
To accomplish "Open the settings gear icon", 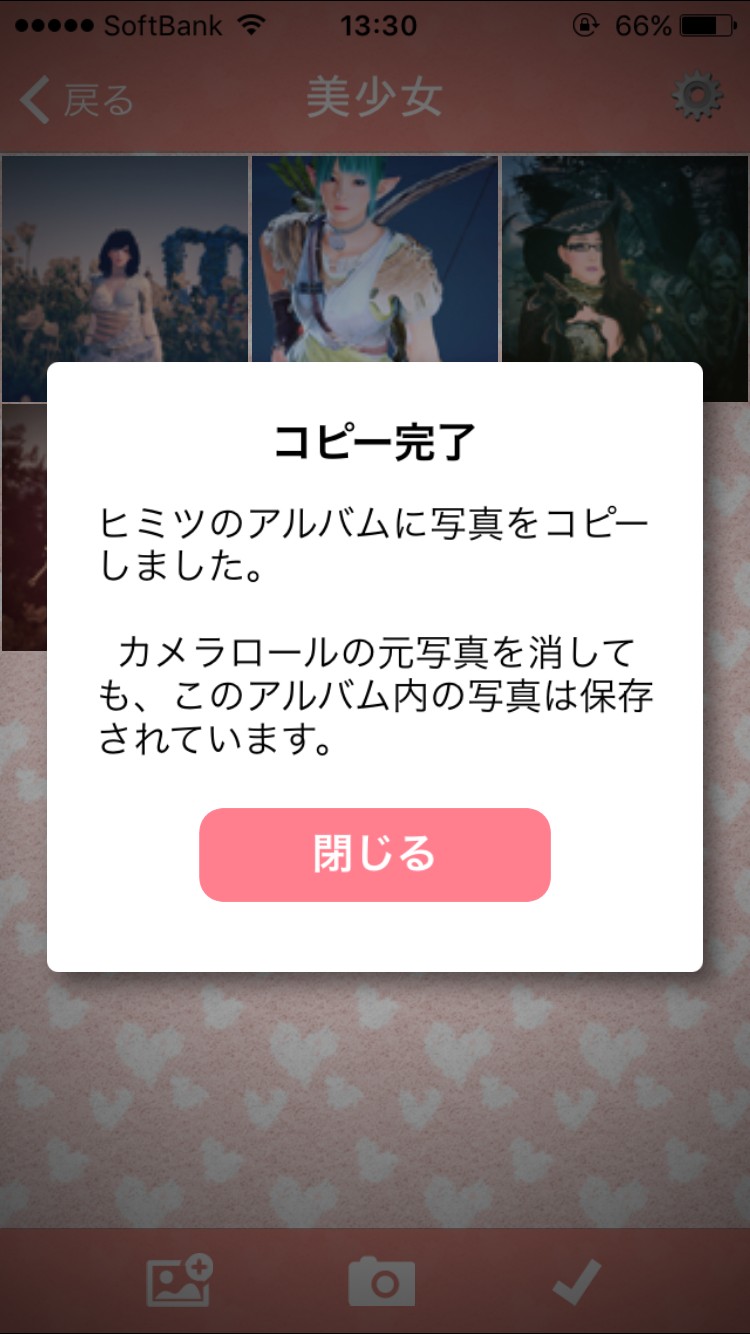I will point(697,98).
